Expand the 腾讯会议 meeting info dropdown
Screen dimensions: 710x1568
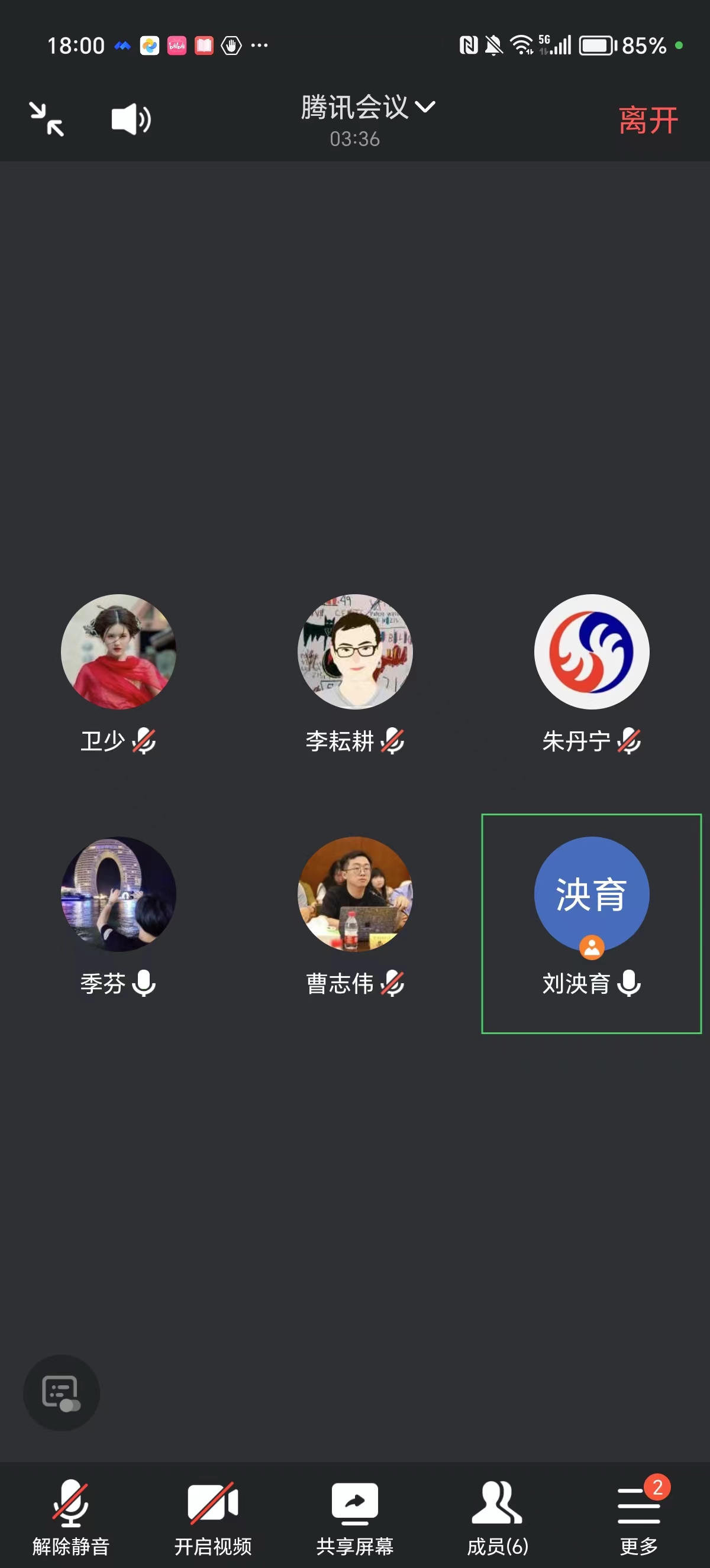click(x=367, y=108)
